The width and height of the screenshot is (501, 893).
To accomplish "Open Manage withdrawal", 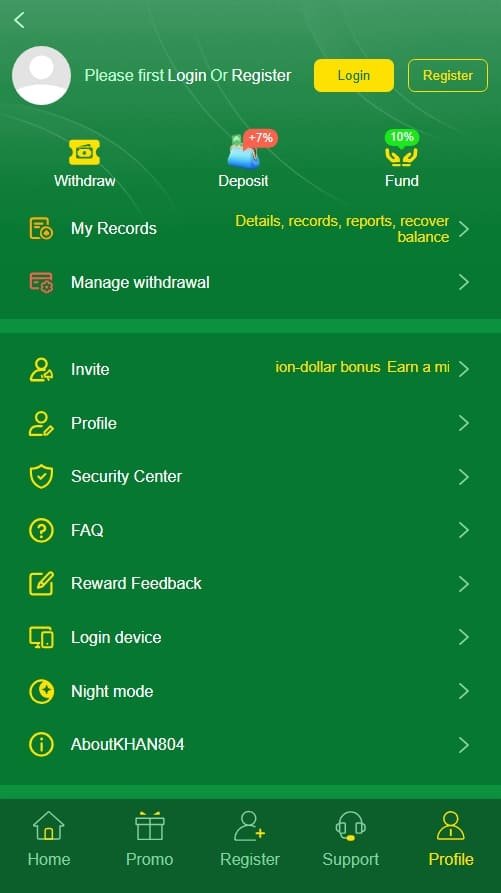I will tap(250, 282).
